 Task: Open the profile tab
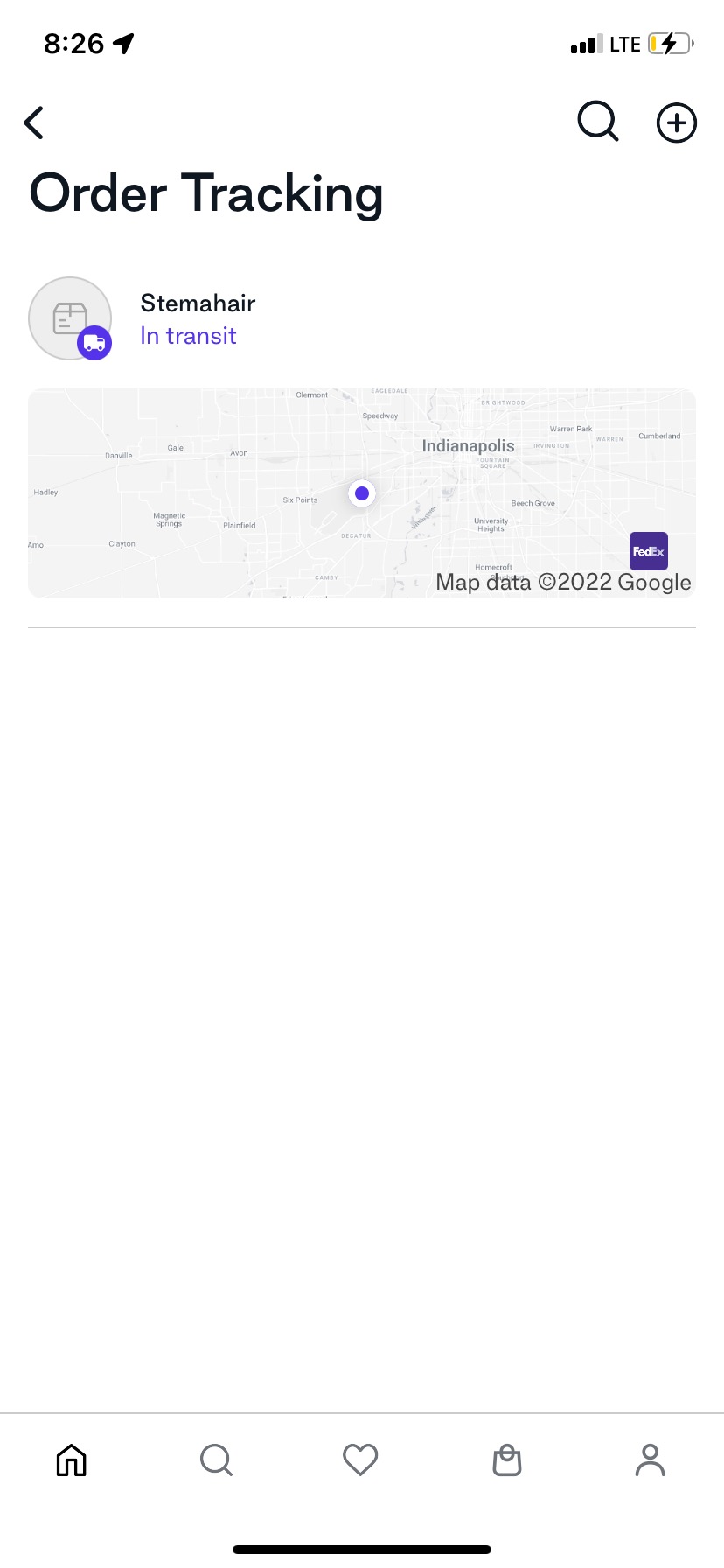pyautogui.click(x=651, y=1459)
